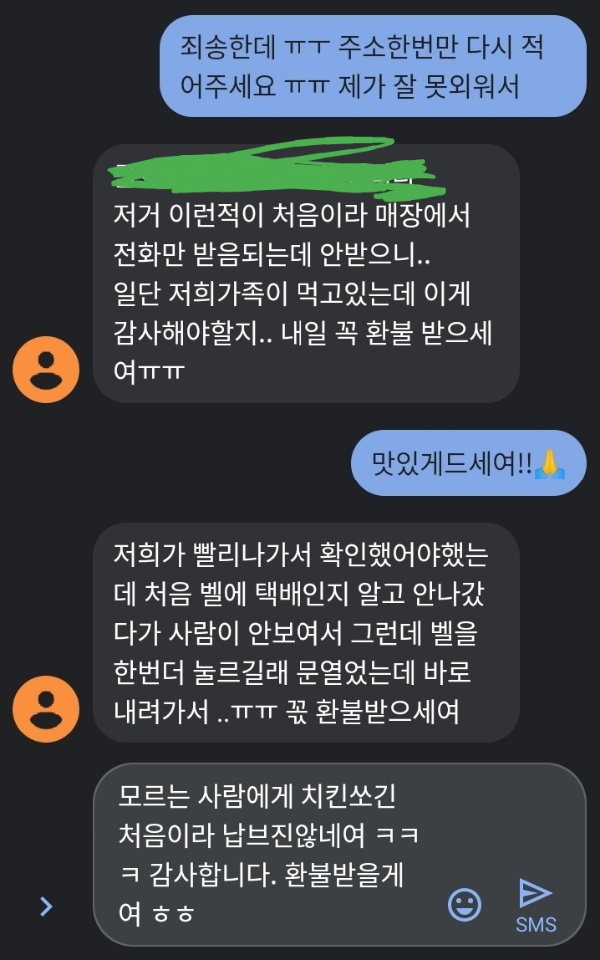Send the typed SMS message
The image size is (600, 960).
coord(536,903)
